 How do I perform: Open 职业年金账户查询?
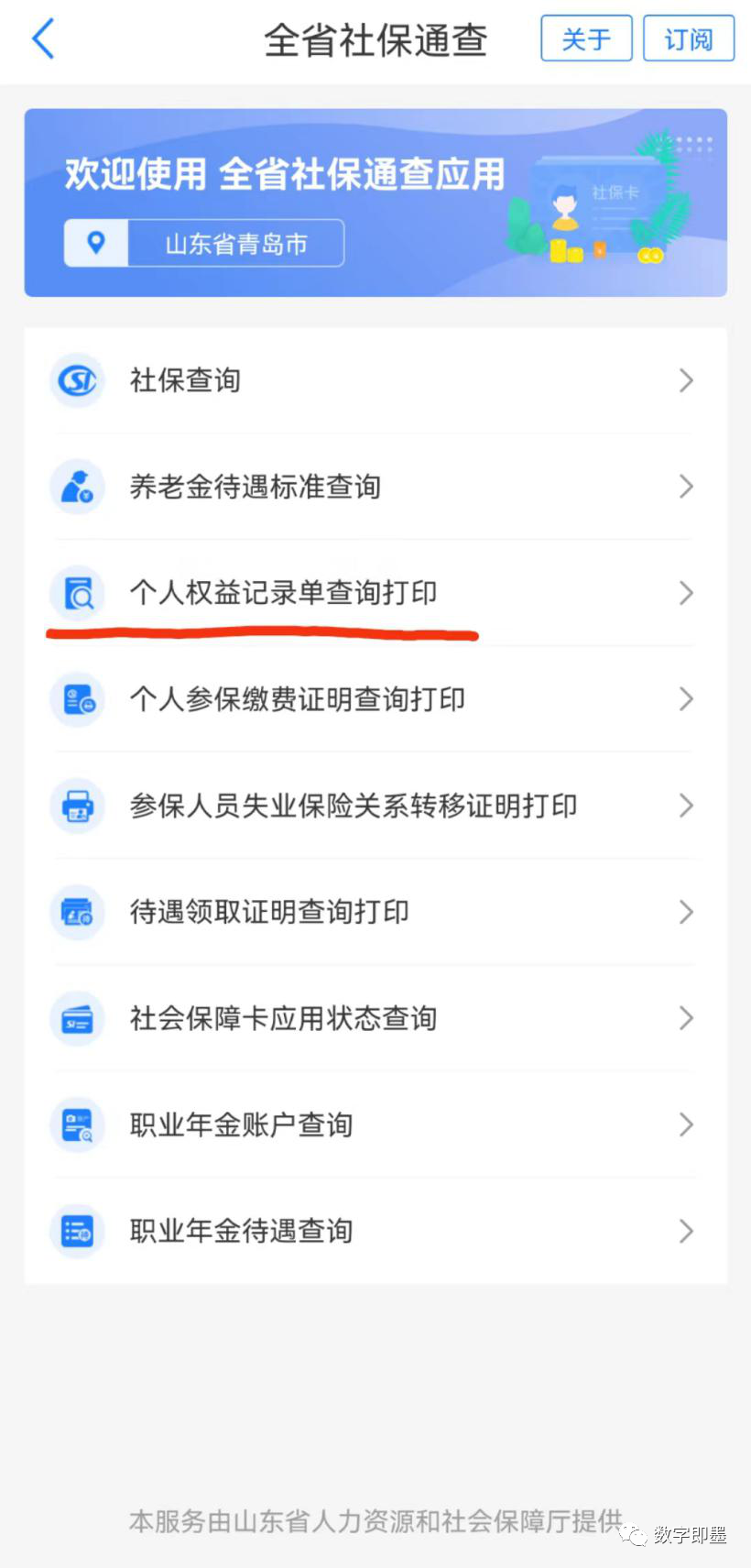(374, 1124)
